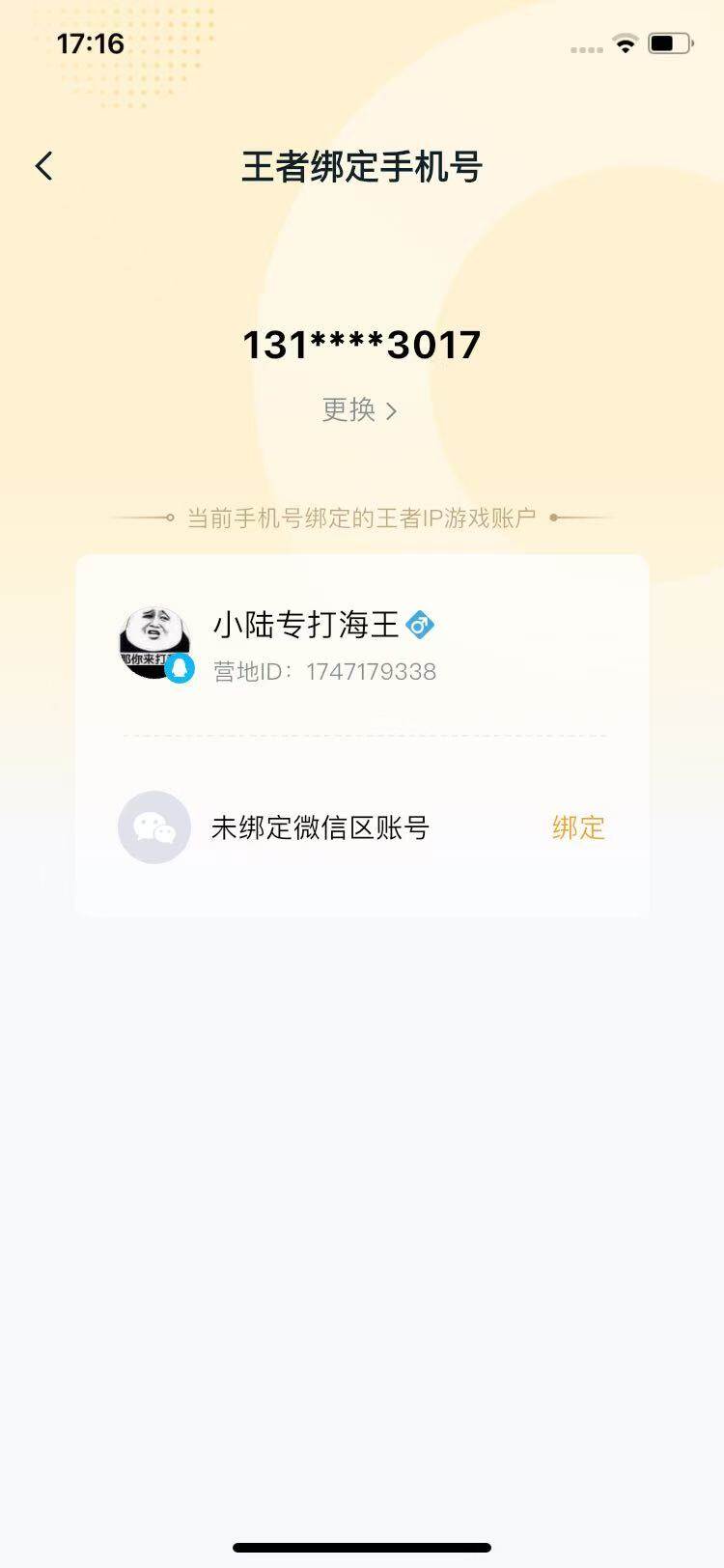This screenshot has width=724, height=1568.
Task: Open the profile by tapping the meme avatar
Action: [153, 639]
